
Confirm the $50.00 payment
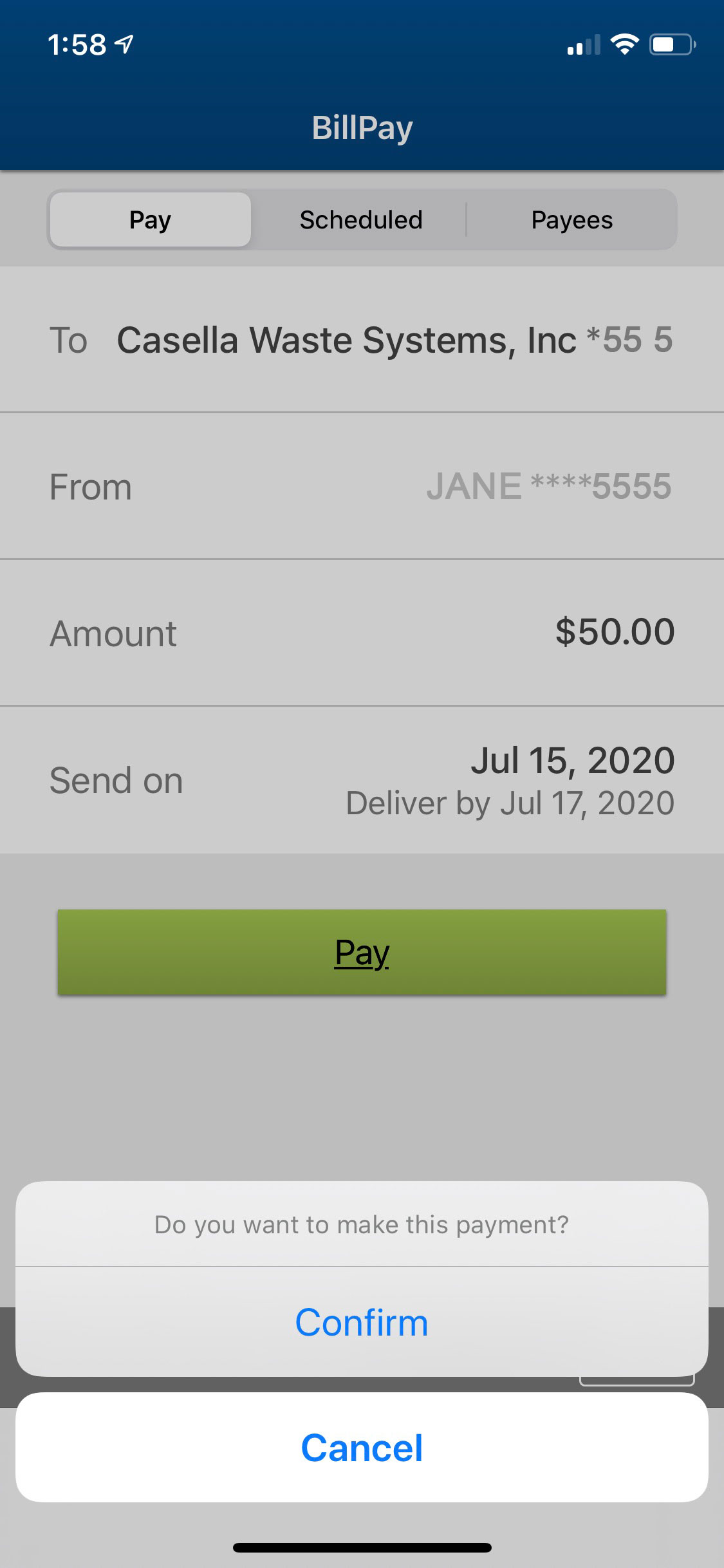[x=362, y=1322]
